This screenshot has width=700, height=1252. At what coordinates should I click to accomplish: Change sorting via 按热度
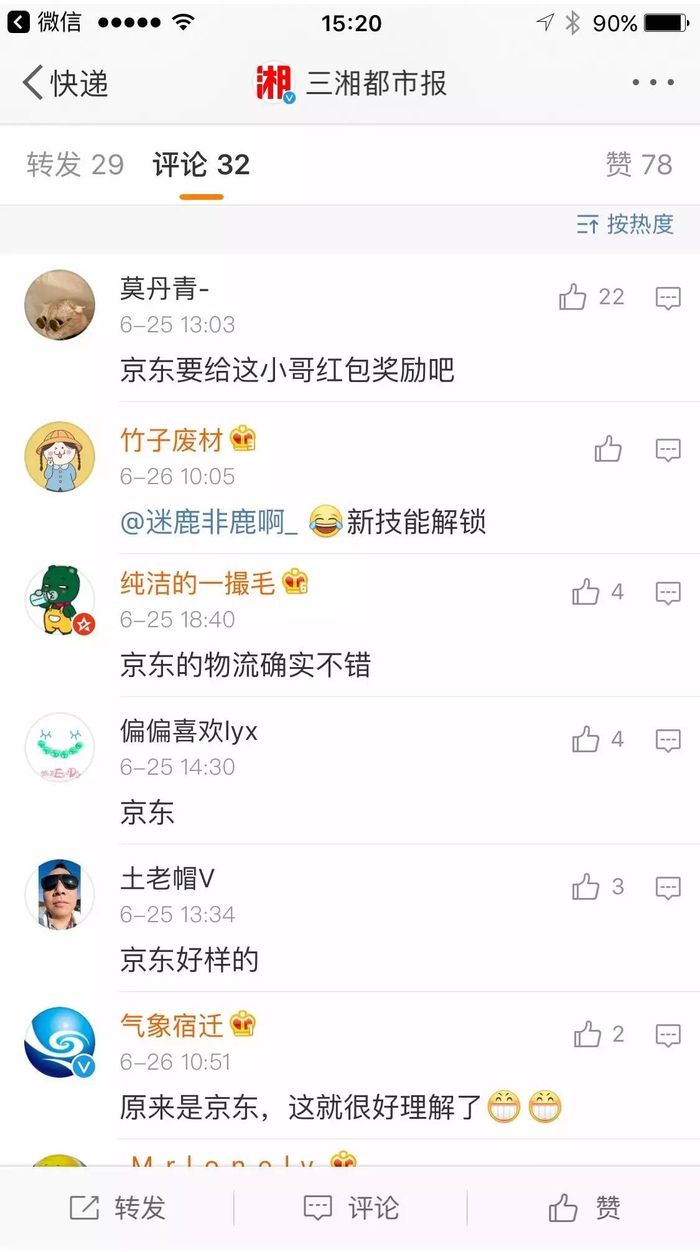pyautogui.click(x=626, y=224)
